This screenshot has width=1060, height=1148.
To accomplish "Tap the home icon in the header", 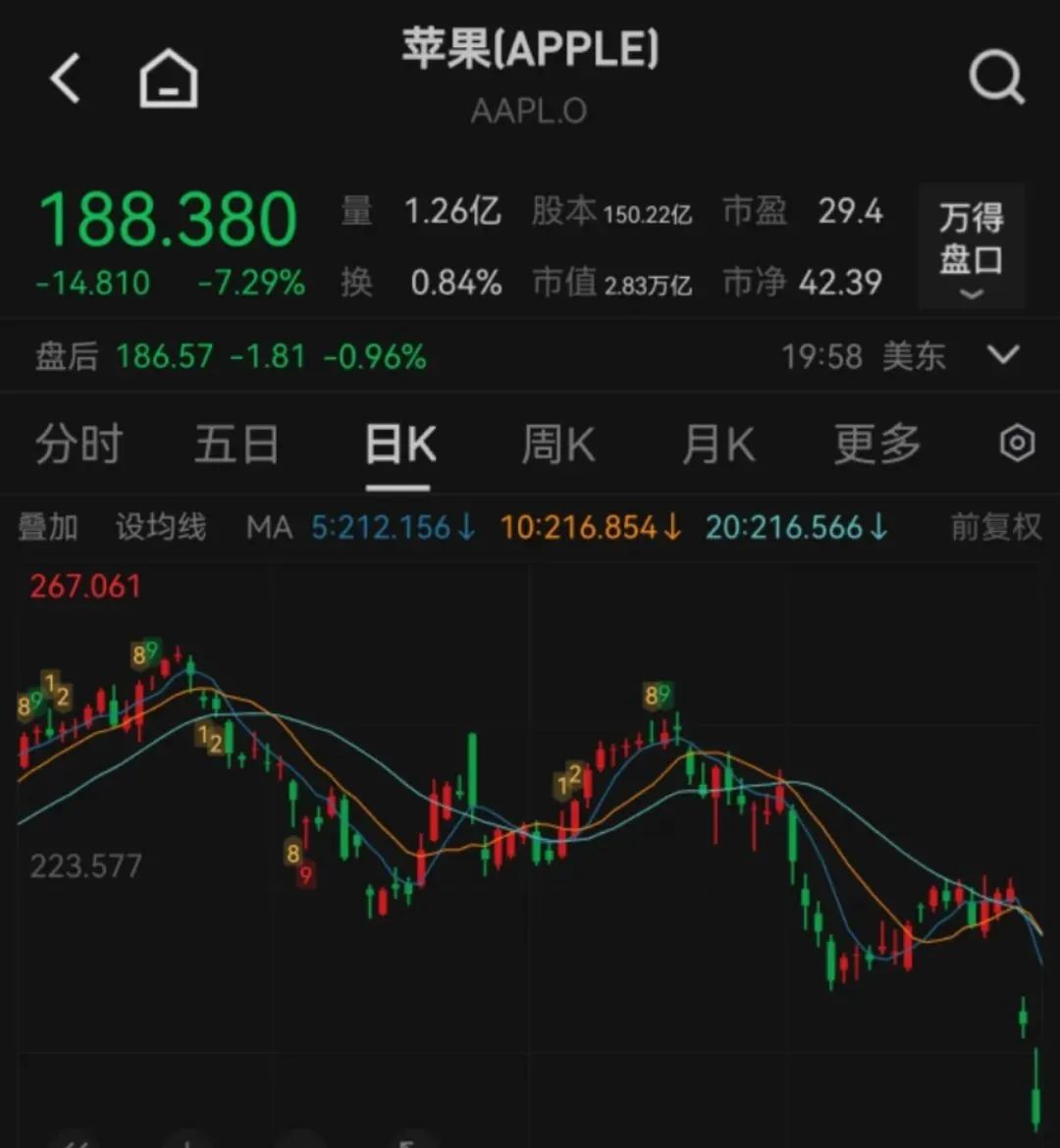I will click(x=168, y=78).
